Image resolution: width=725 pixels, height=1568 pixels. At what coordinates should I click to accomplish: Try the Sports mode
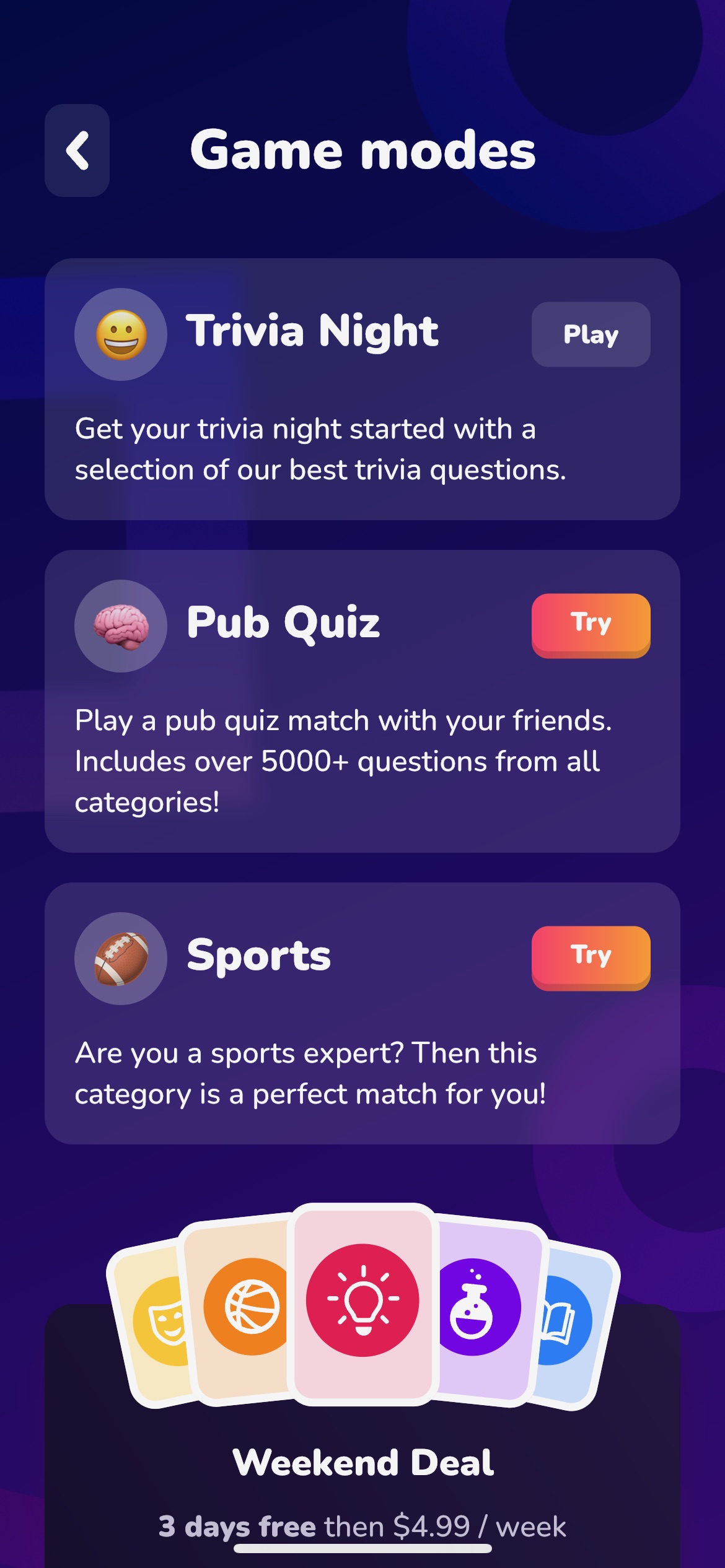591,958
